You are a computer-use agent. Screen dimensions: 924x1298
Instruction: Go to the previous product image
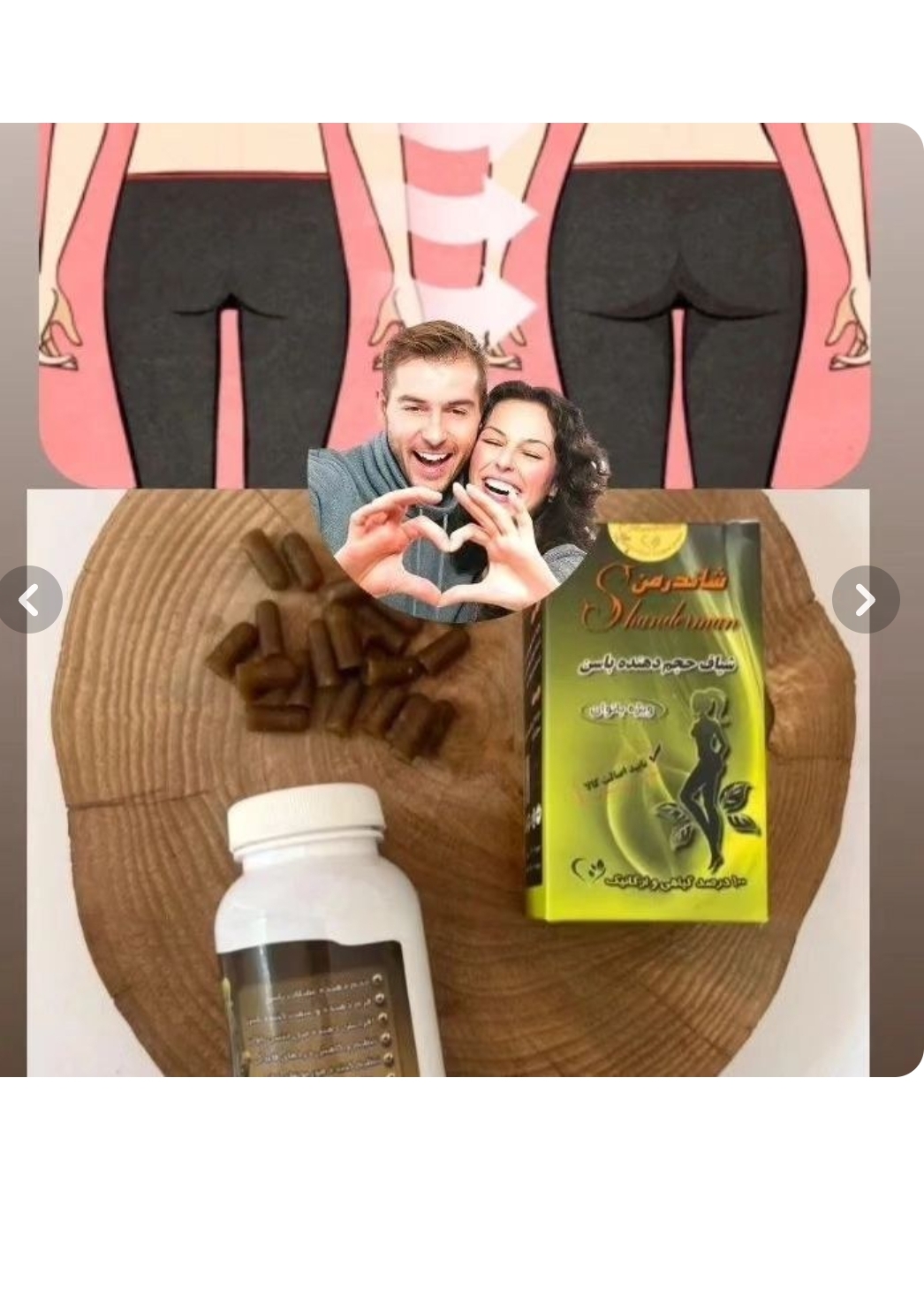coord(29,600)
